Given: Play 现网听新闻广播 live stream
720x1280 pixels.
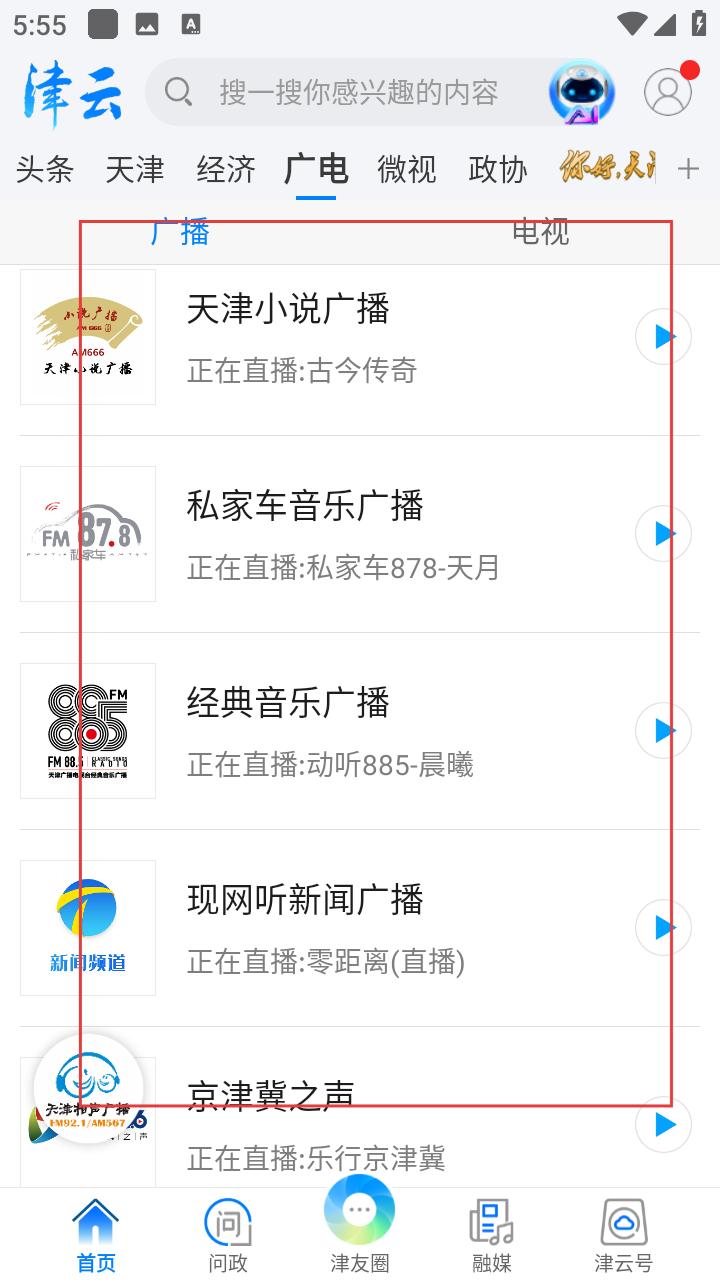Looking at the screenshot, I should click(663, 928).
